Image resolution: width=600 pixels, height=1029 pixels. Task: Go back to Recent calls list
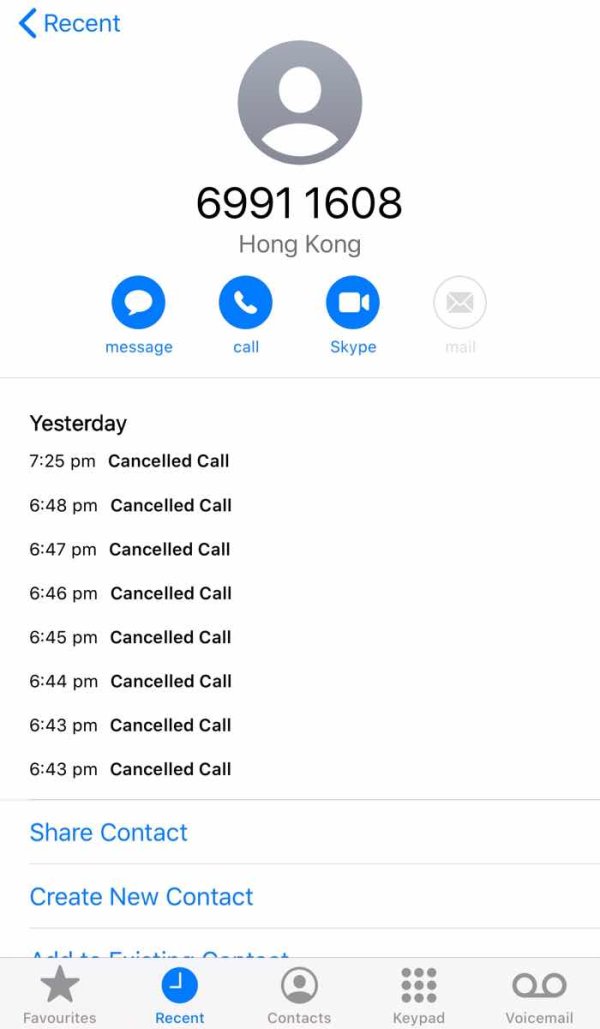(x=70, y=24)
